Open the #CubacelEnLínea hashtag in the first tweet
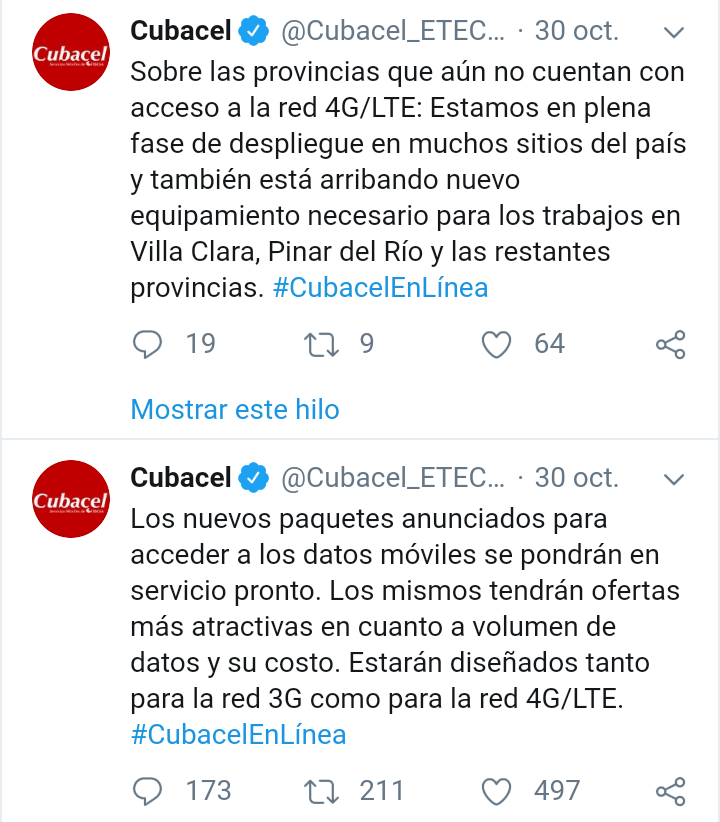720x822 pixels. point(380,288)
